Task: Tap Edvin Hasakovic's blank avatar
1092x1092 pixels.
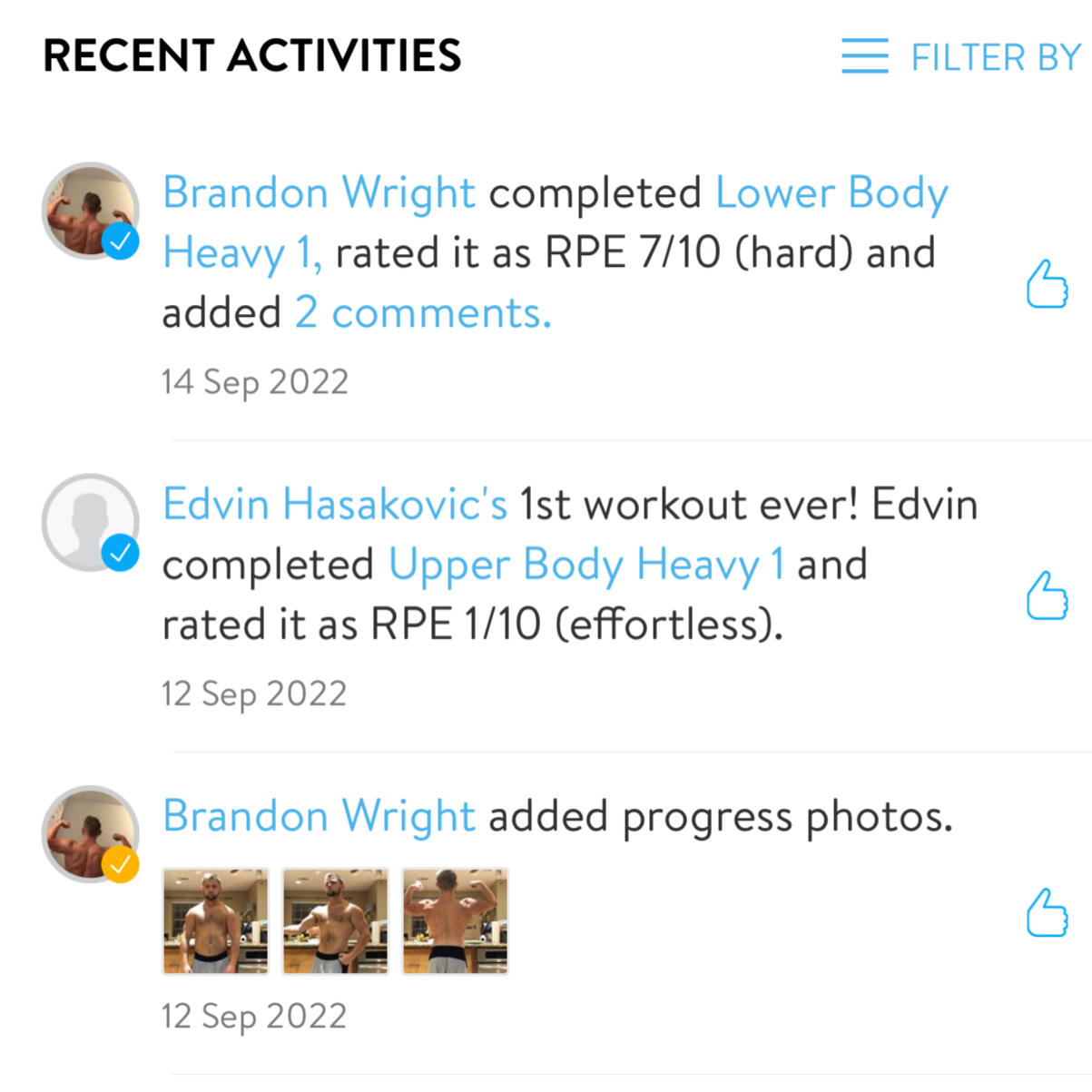Action: coord(90,522)
